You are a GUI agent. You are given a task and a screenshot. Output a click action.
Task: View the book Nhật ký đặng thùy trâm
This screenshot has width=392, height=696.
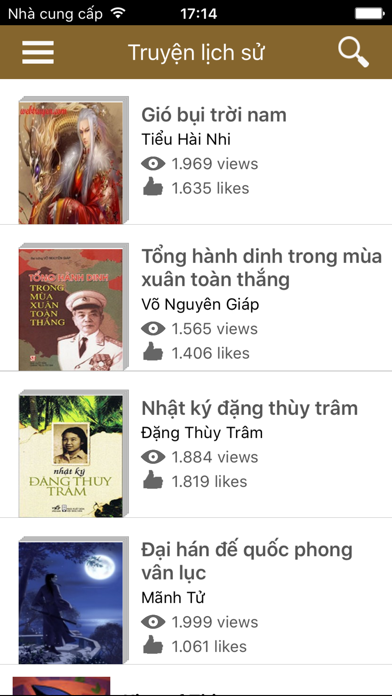(x=196, y=445)
